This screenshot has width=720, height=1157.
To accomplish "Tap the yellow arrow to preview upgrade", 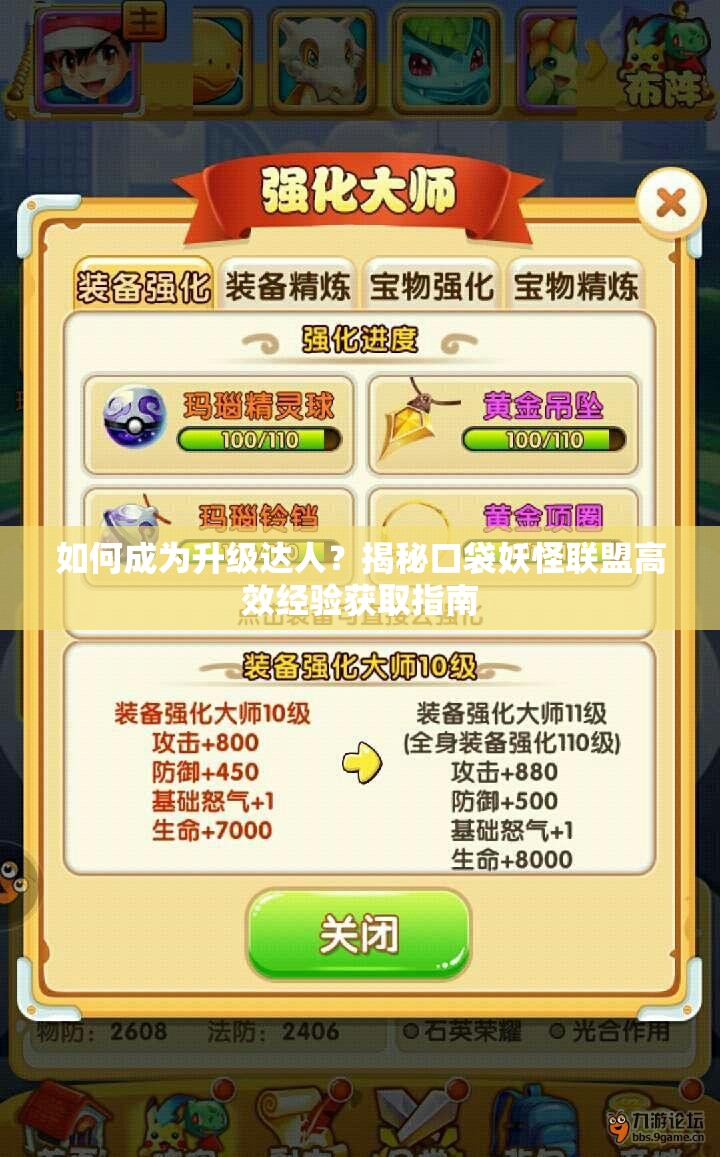I will pos(362,762).
